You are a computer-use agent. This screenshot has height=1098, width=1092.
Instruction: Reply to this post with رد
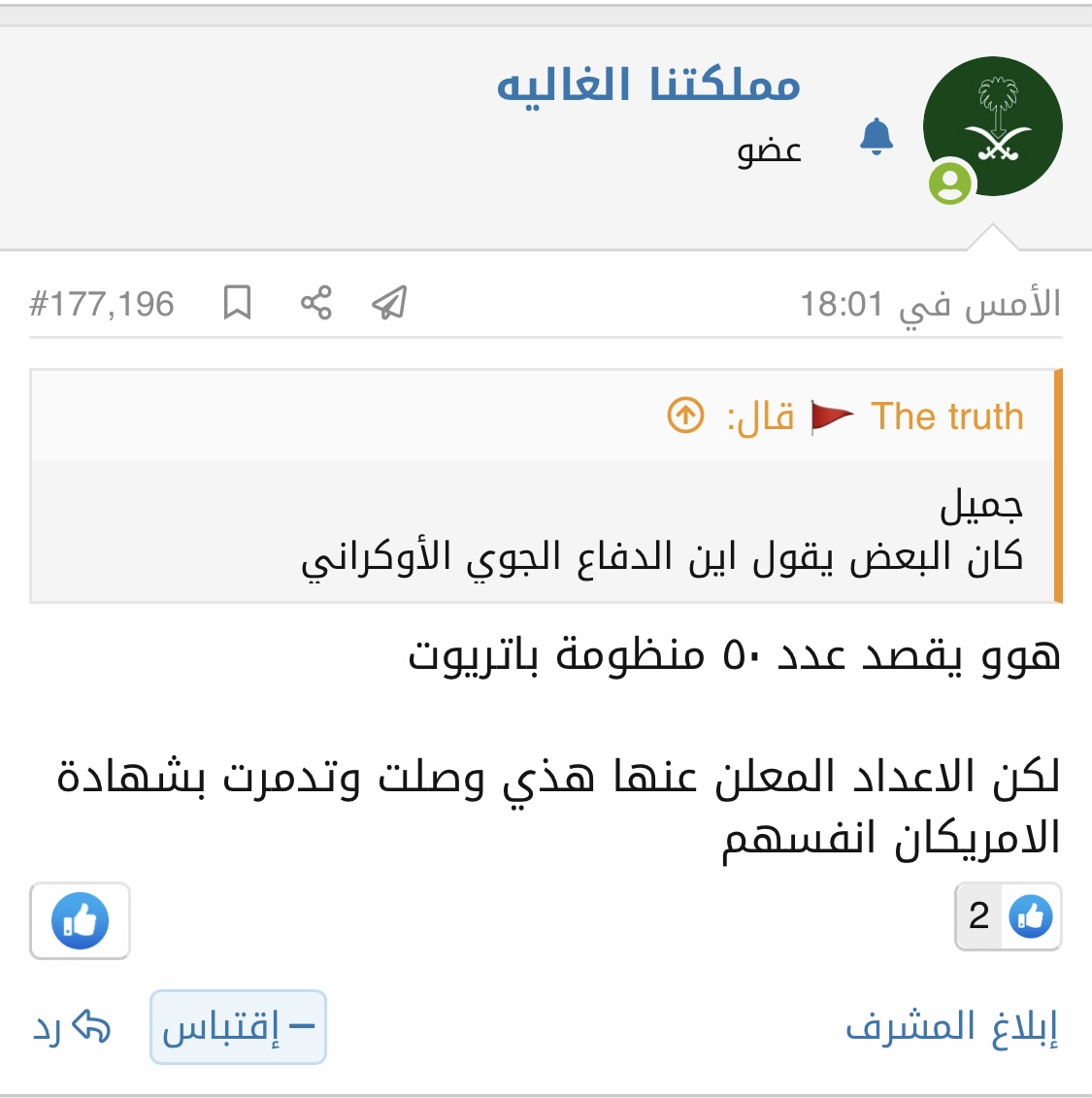[72, 1027]
